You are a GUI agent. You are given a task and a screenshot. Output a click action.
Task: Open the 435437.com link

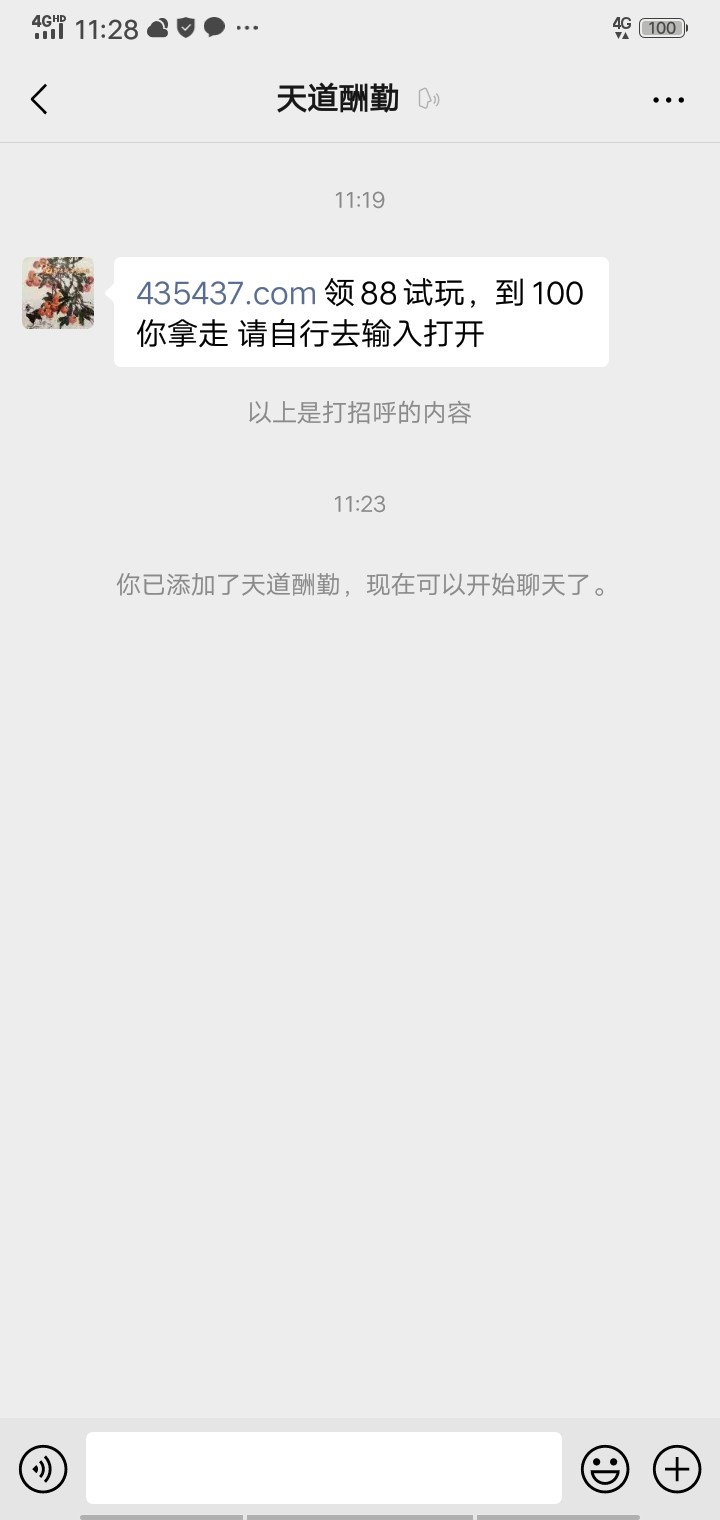pos(226,293)
